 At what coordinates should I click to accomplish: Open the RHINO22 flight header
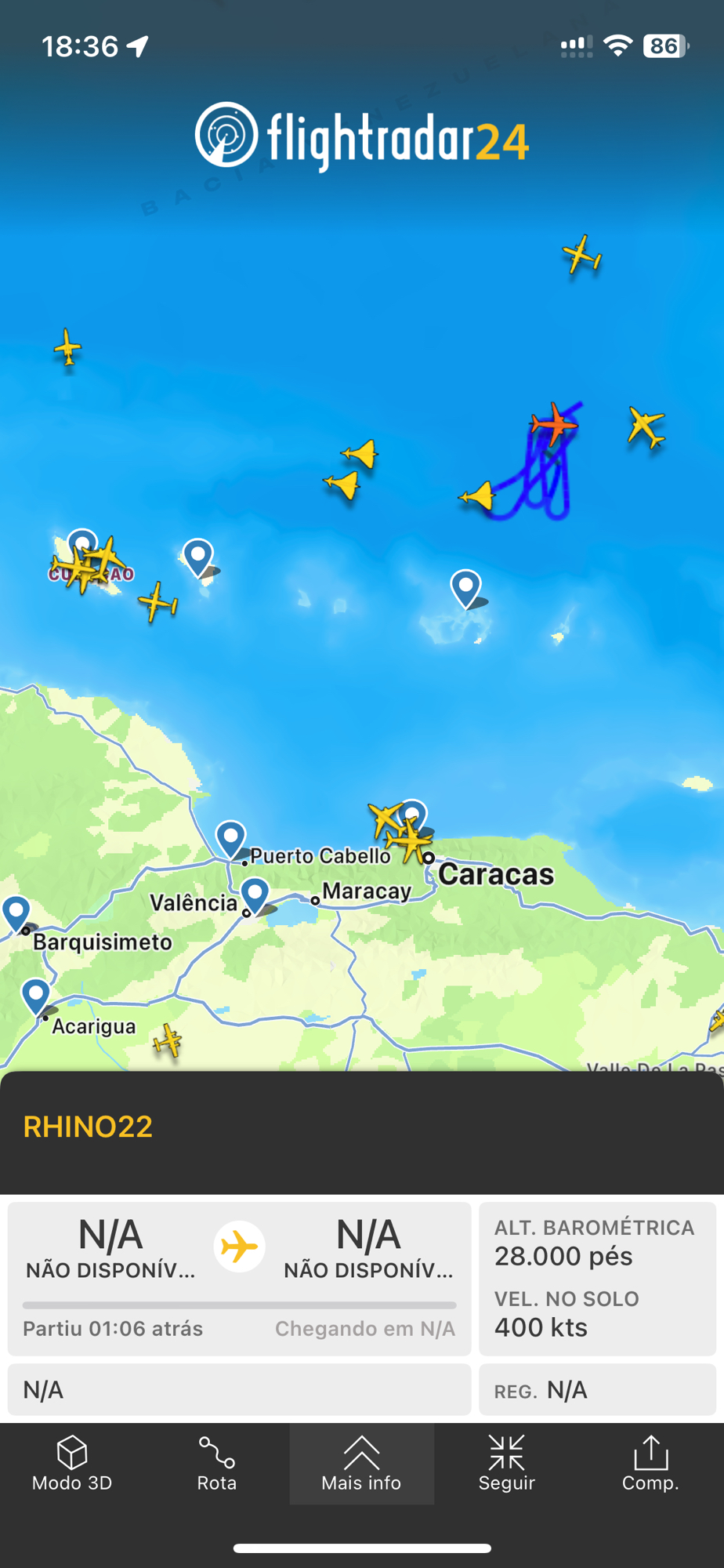click(x=88, y=1127)
